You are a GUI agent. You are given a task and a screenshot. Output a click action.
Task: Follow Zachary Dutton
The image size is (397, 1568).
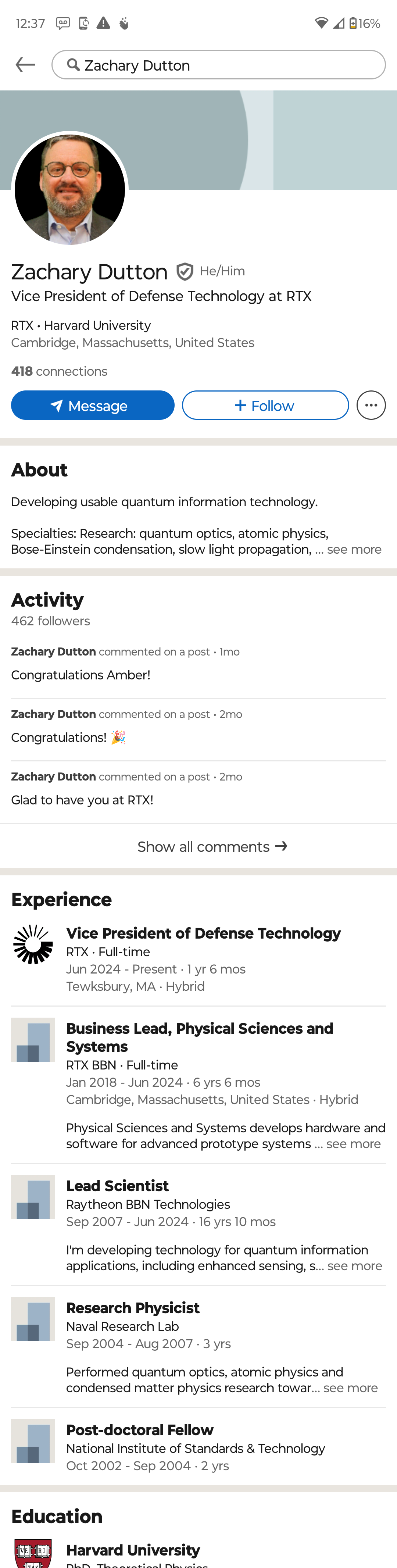(x=265, y=406)
